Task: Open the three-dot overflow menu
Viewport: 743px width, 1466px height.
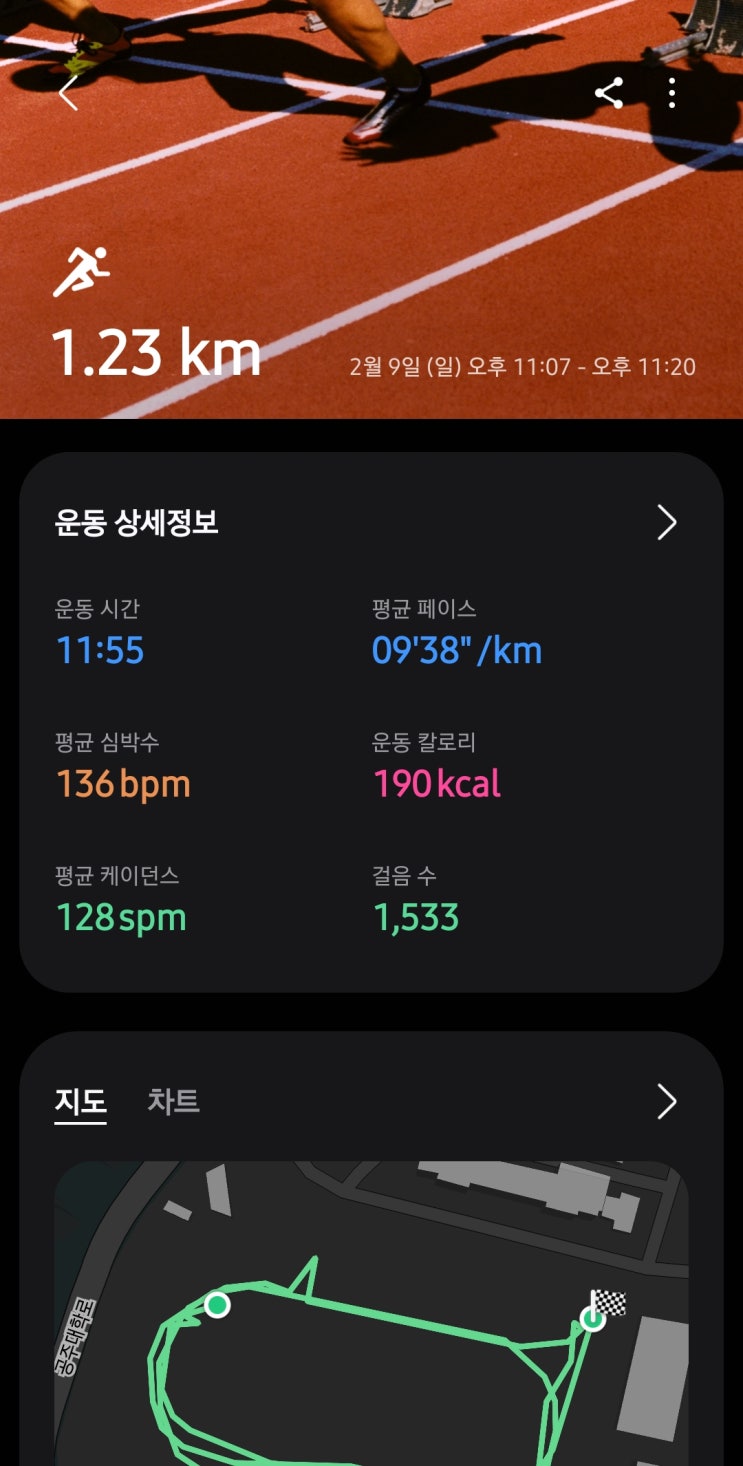Action: pyautogui.click(x=672, y=93)
